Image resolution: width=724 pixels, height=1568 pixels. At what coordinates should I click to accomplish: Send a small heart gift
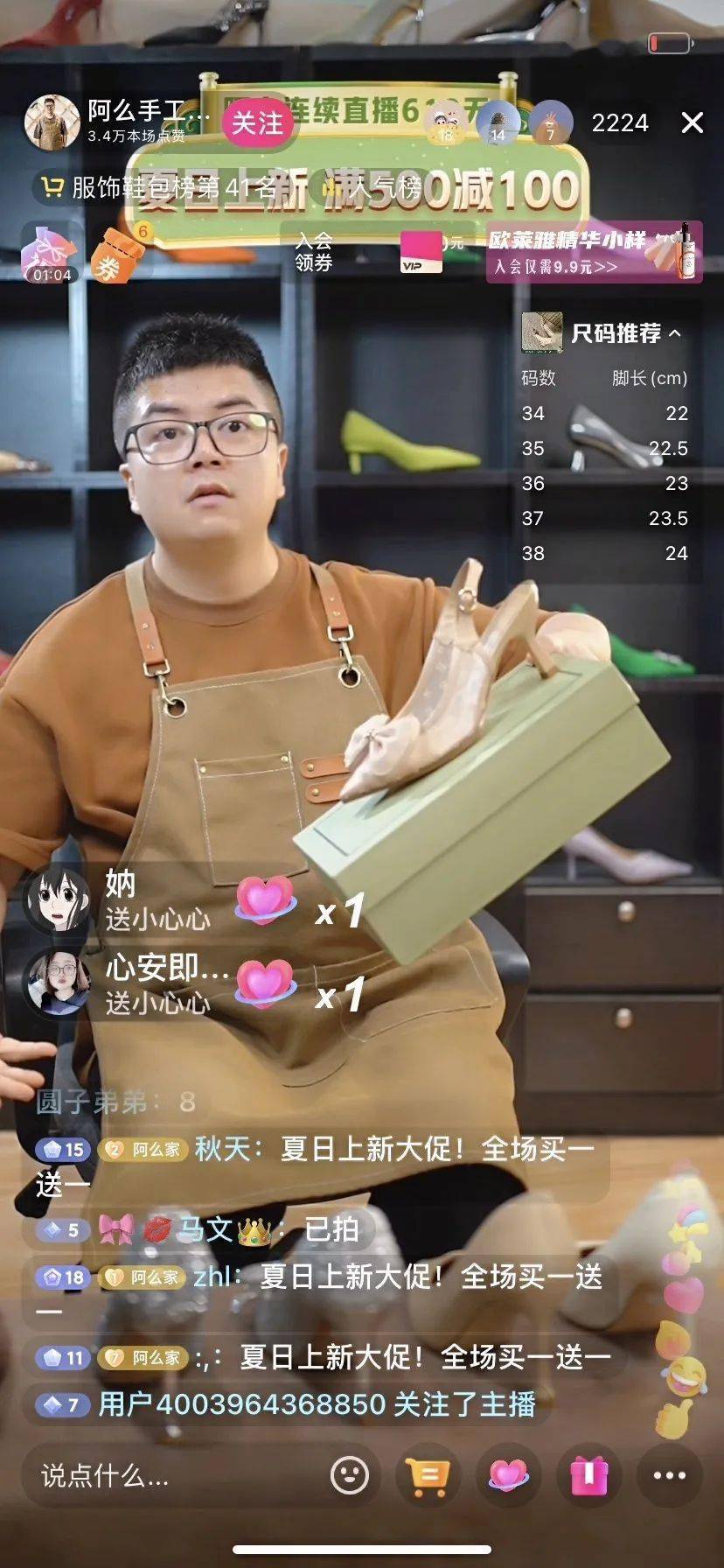point(508,1477)
